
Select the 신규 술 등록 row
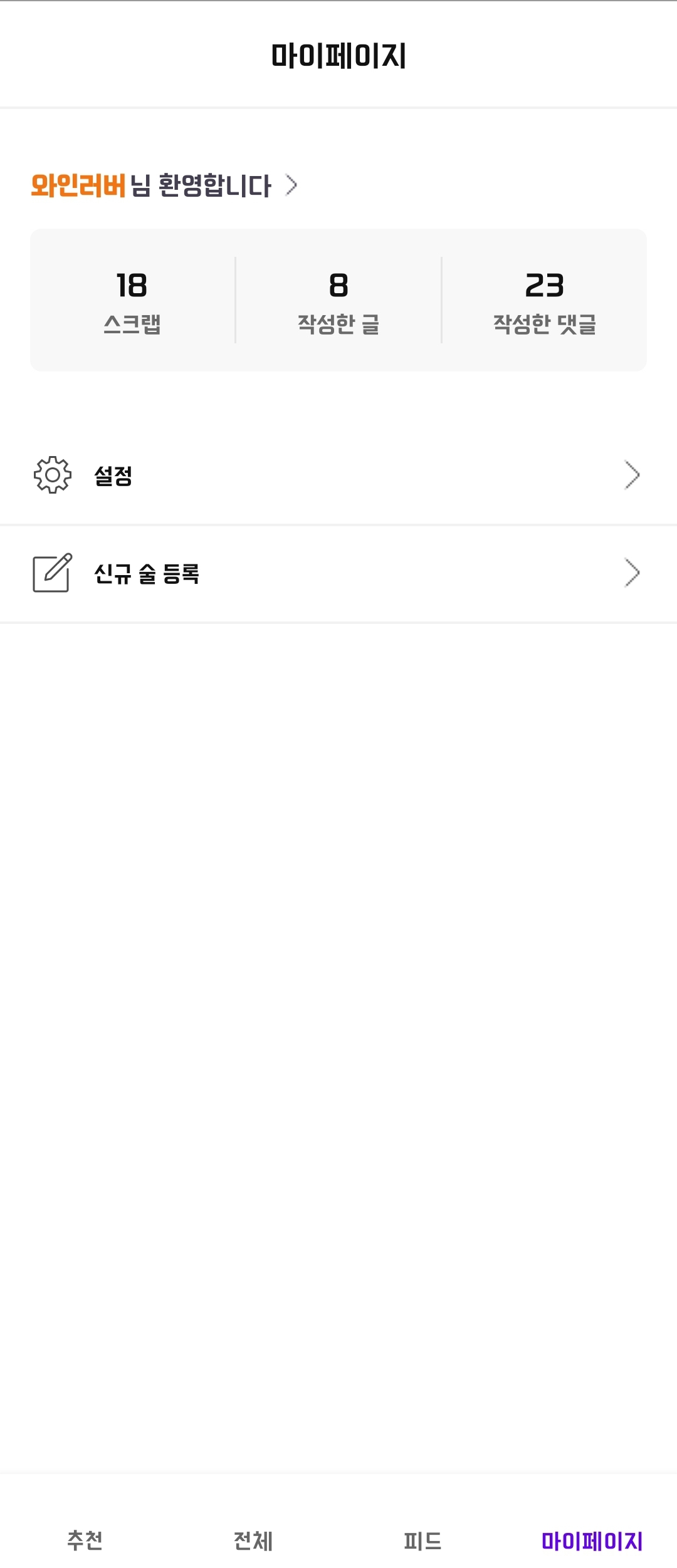pyautogui.click(x=338, y=573)
